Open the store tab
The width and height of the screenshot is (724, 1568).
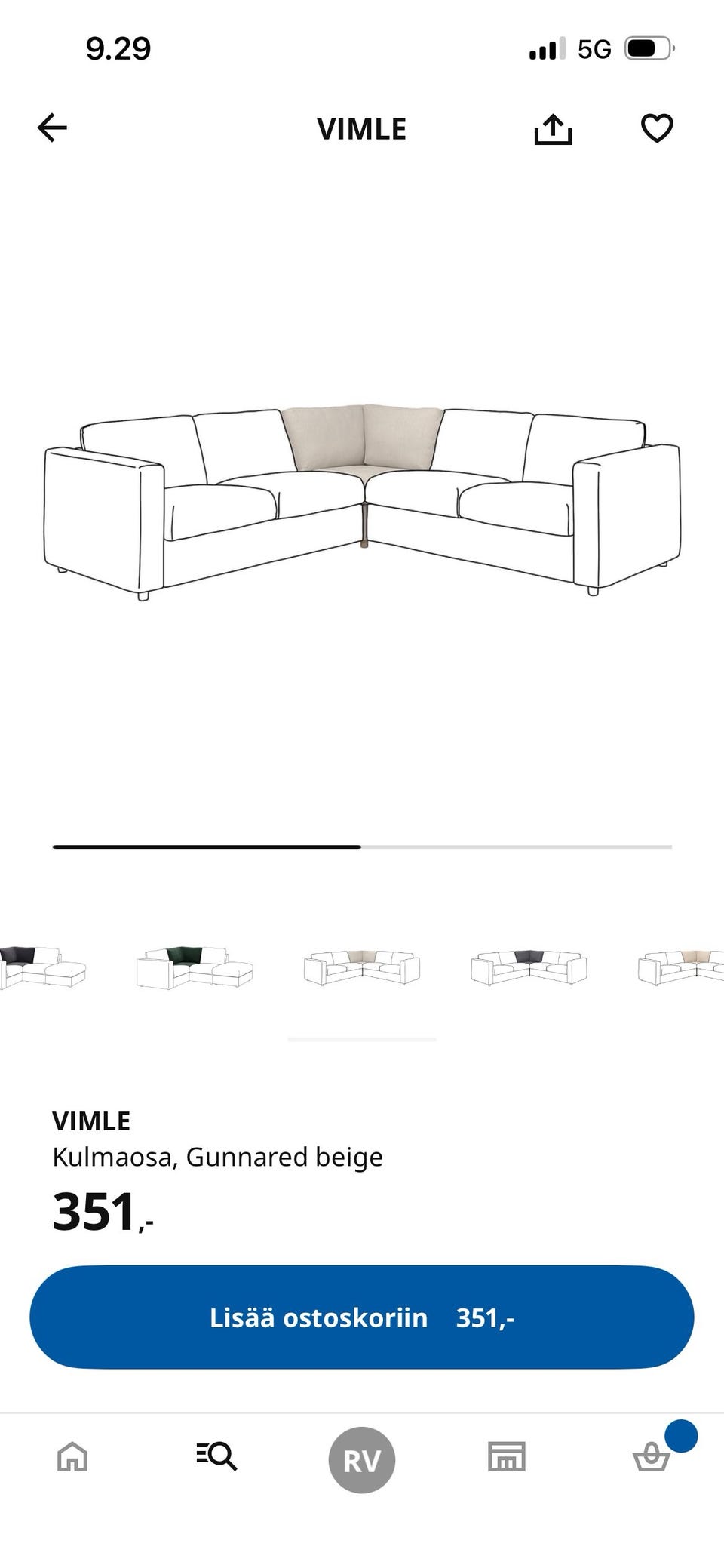point(506,1457)
